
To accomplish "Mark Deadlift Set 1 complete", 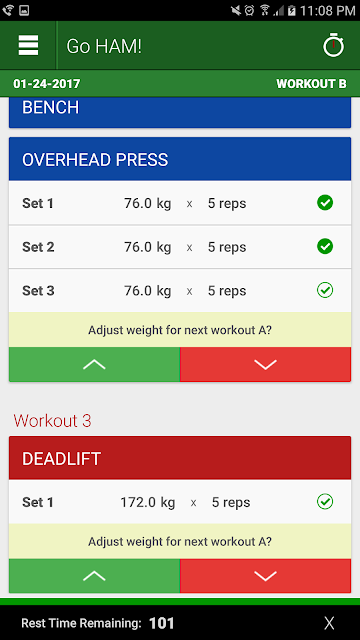I will click(x=325, y=502).
